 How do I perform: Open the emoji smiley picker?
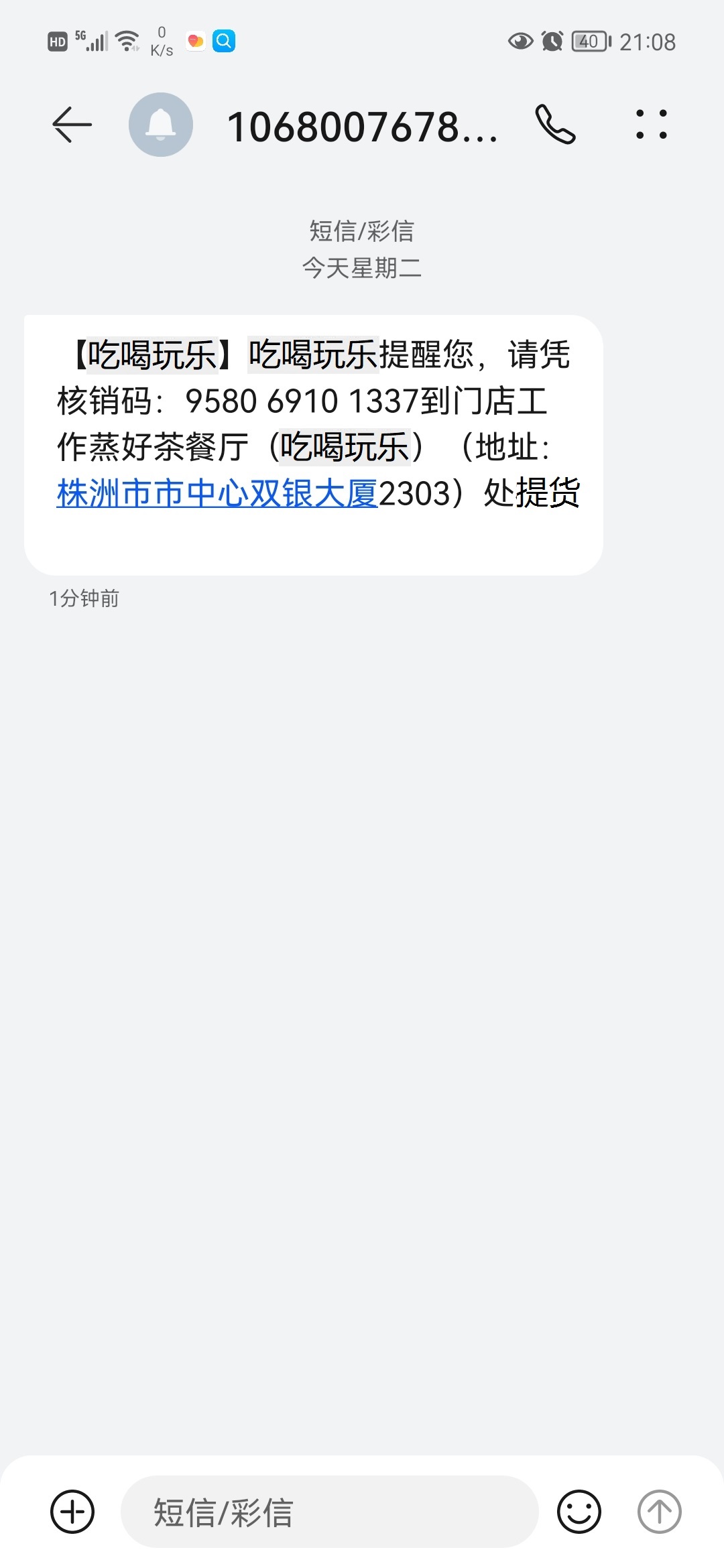(579, 1512)
